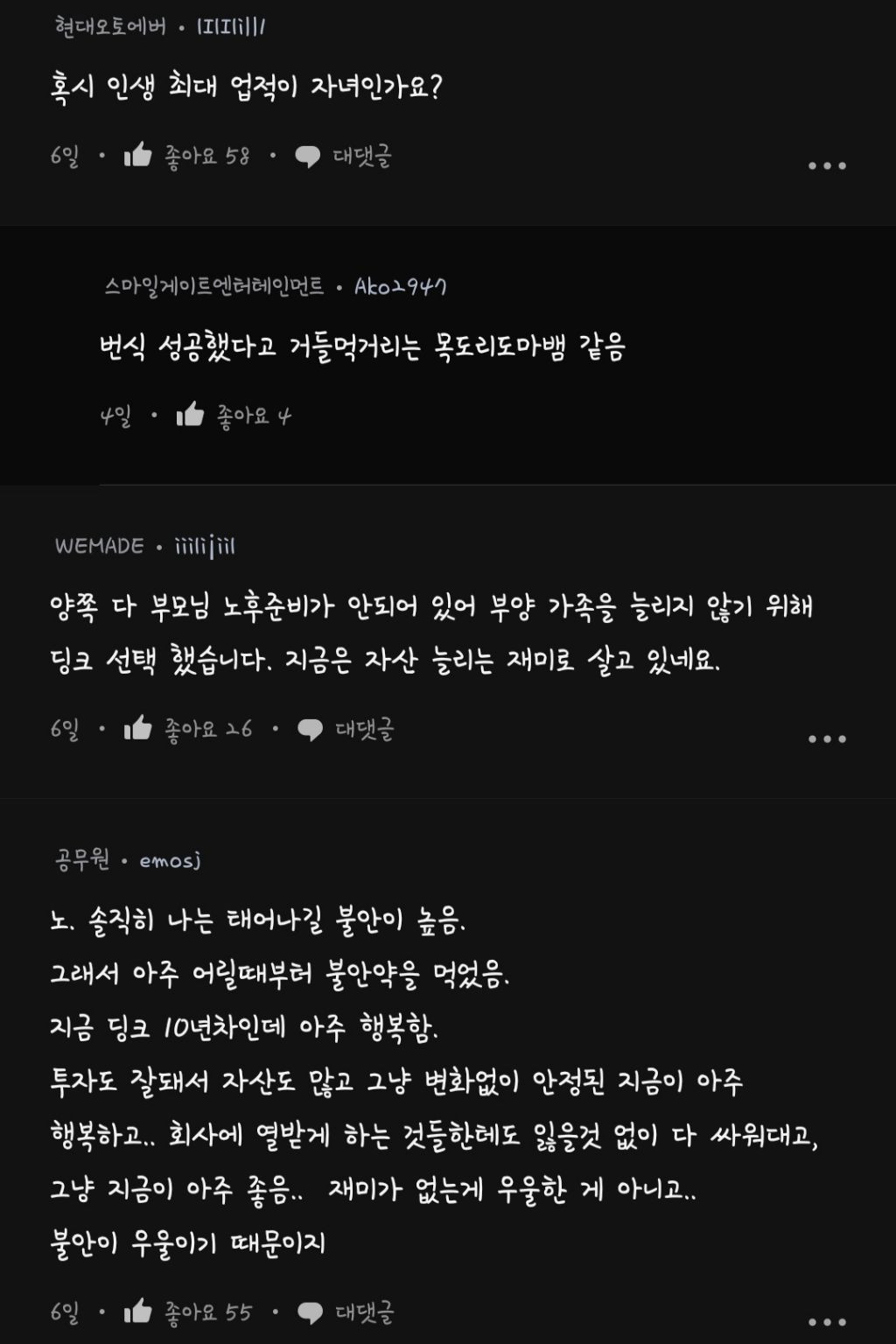
Task: Like emosj's comment with 55 likes
Action: 138,1312
